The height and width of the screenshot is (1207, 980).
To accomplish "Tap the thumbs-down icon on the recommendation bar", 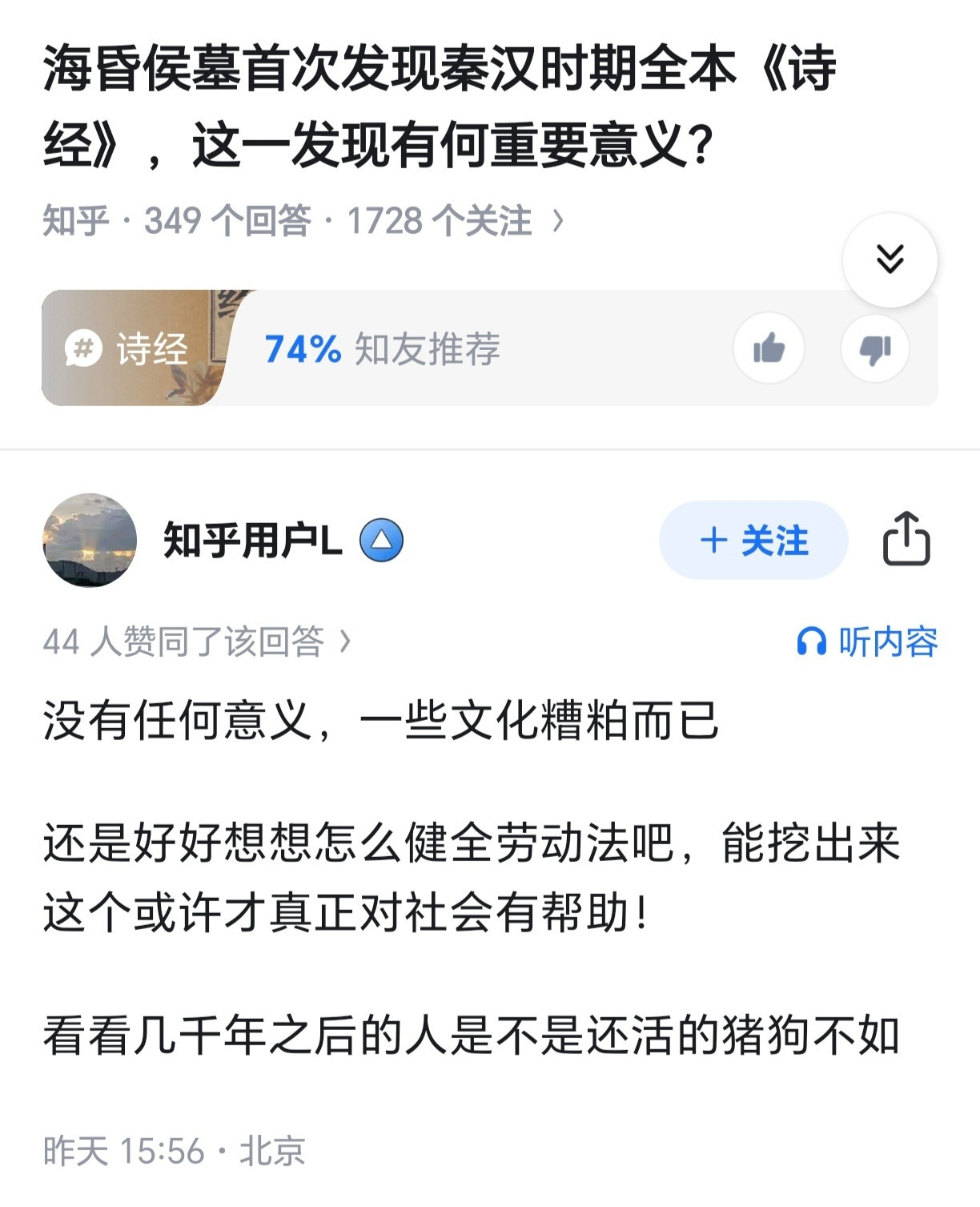I will tap(874, 348).
